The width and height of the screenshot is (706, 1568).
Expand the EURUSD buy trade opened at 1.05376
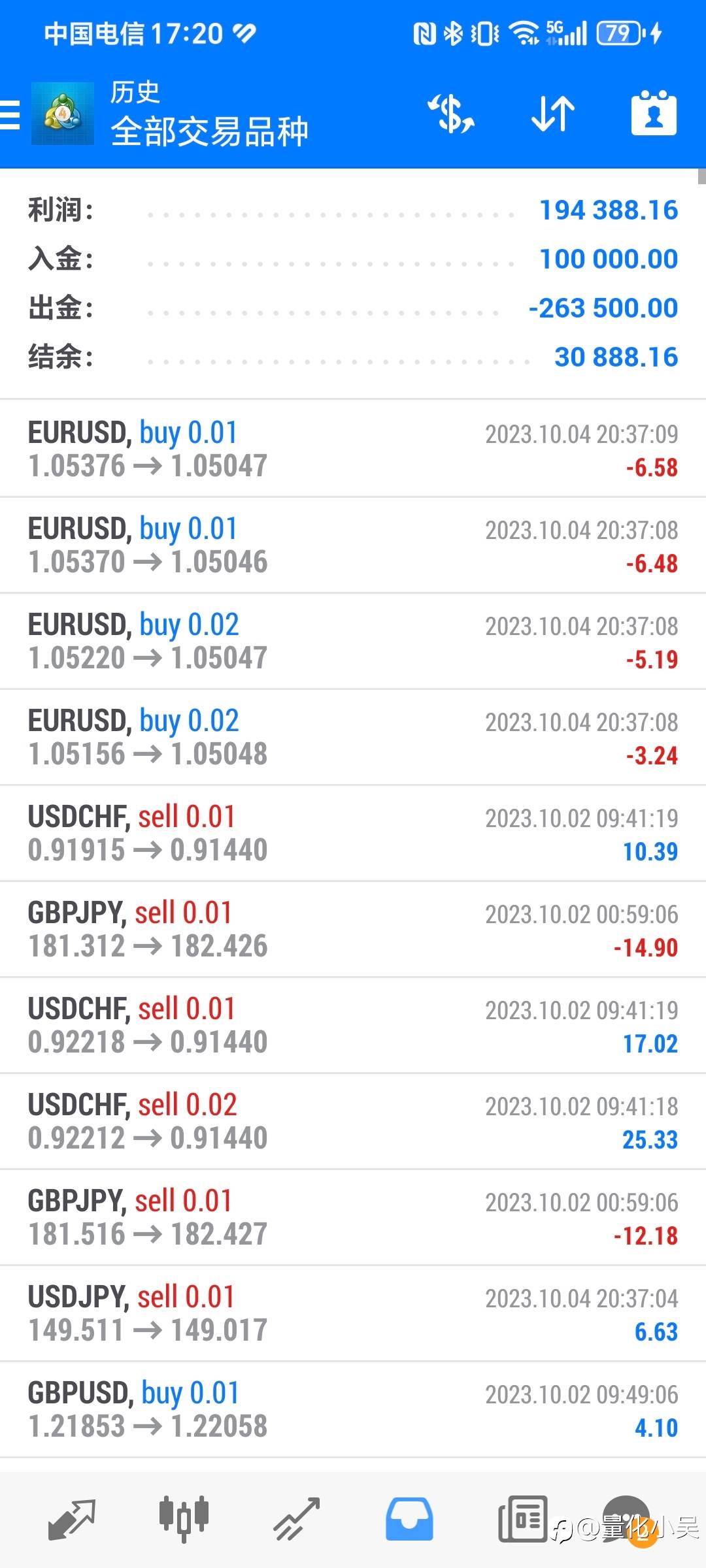[x=353, y=449]
